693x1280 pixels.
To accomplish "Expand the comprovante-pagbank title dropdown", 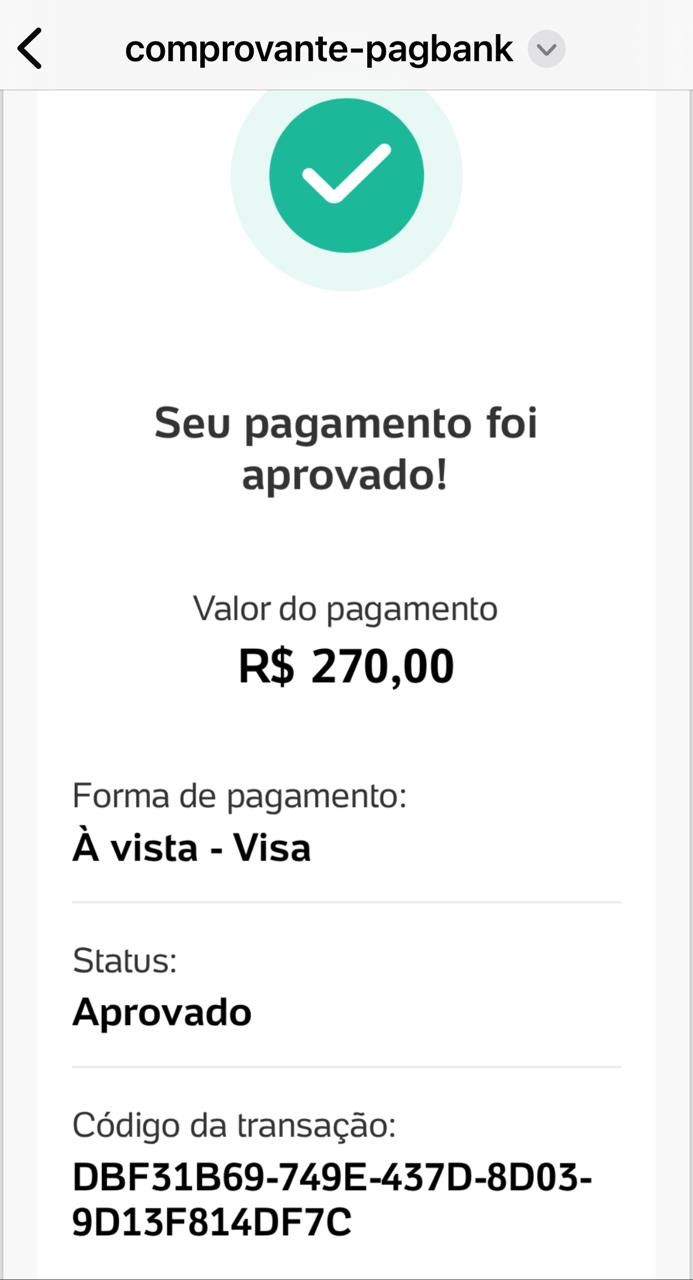I will coord(546,49).
